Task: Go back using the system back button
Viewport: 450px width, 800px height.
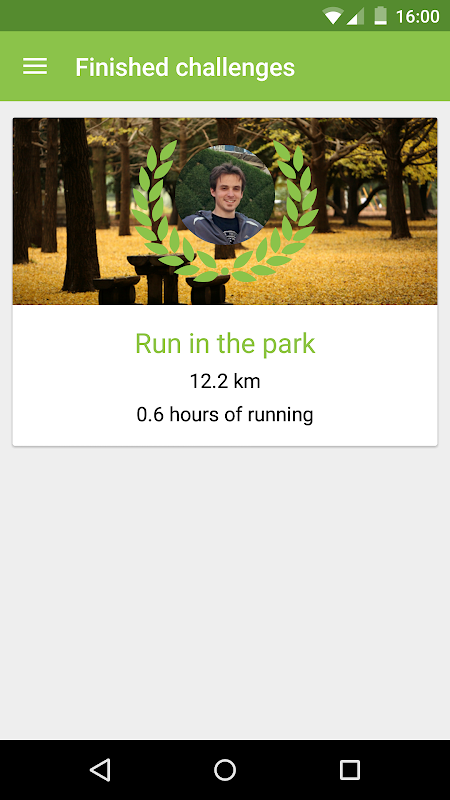Action: [x=100, y=769]
